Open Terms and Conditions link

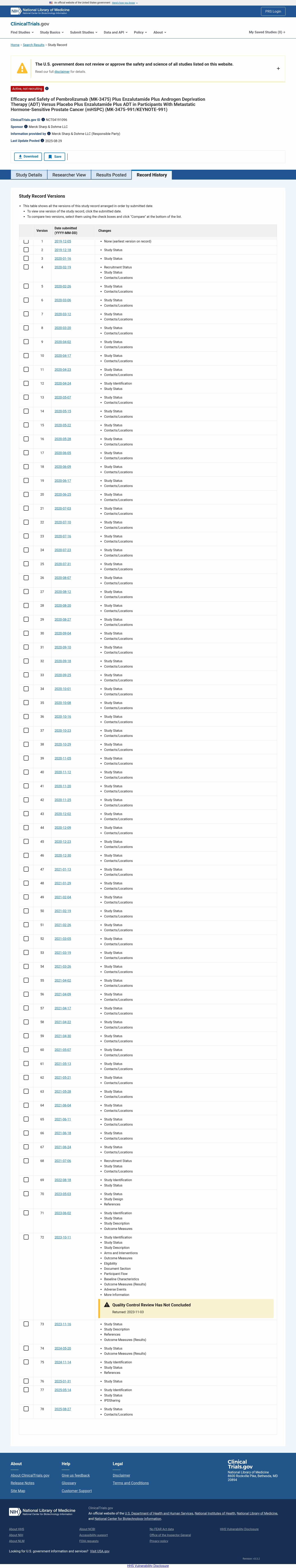coord(131,1483)
